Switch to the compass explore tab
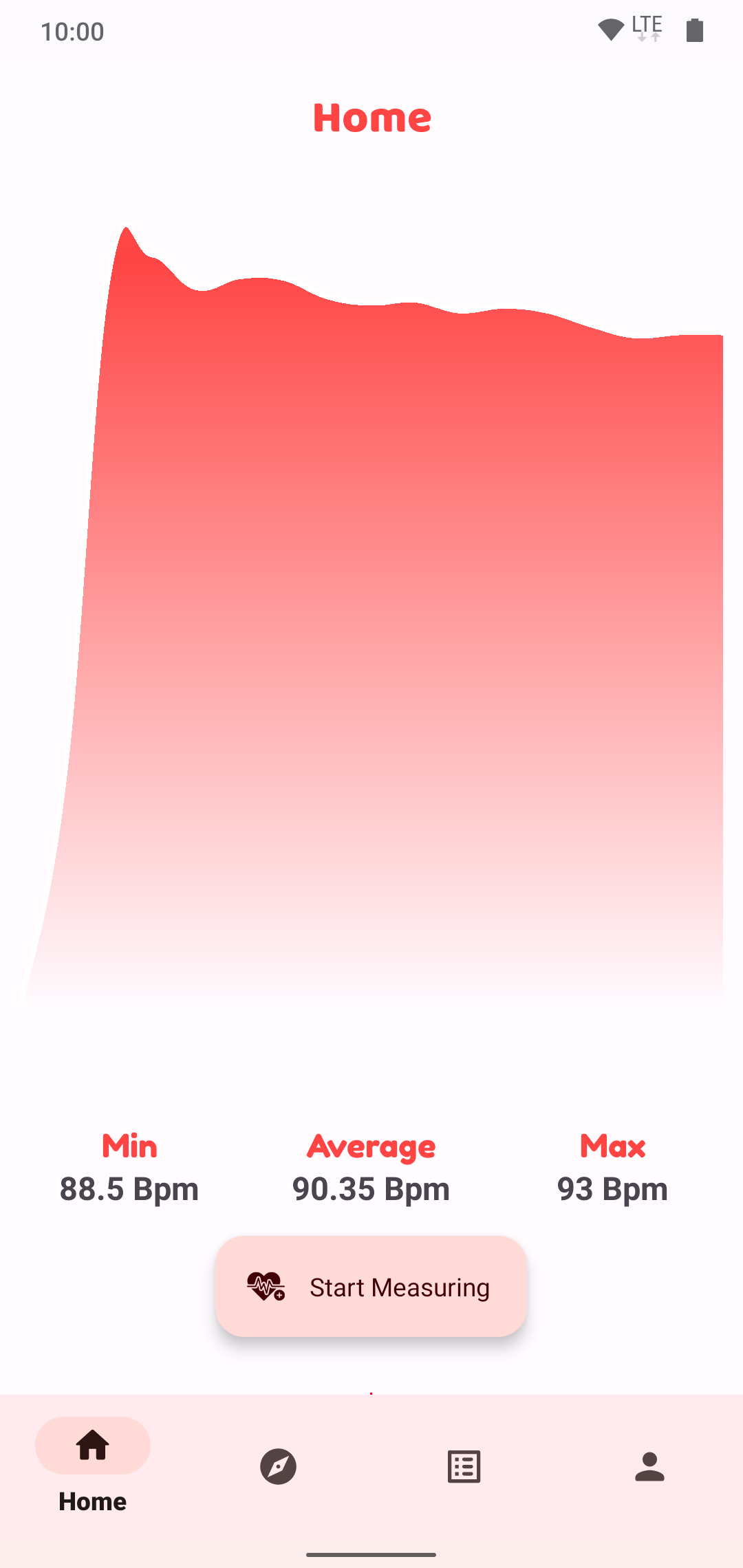743x1568 pixels. point(278,1466)
